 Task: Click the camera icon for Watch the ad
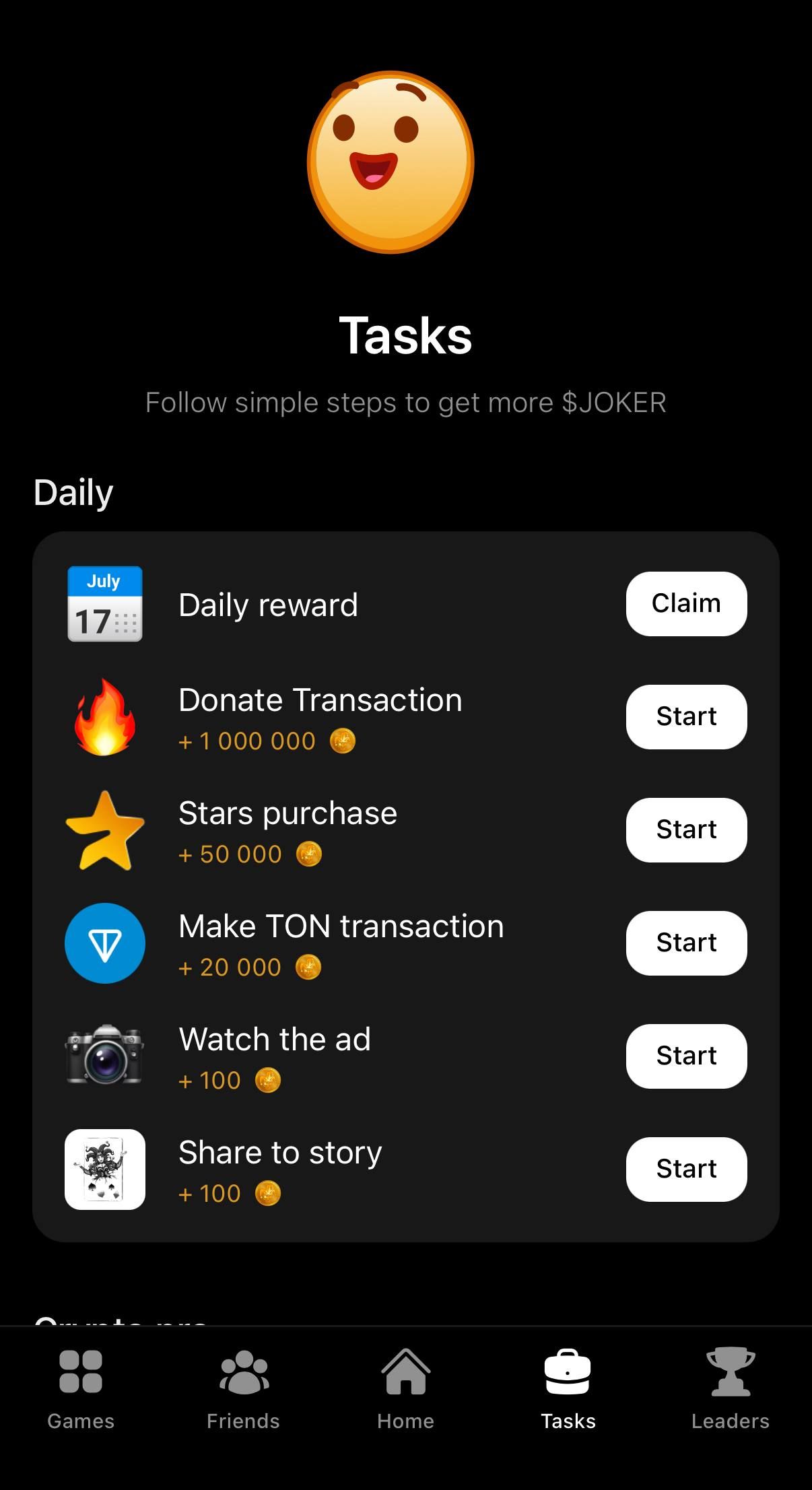(x=105, y=1056)
